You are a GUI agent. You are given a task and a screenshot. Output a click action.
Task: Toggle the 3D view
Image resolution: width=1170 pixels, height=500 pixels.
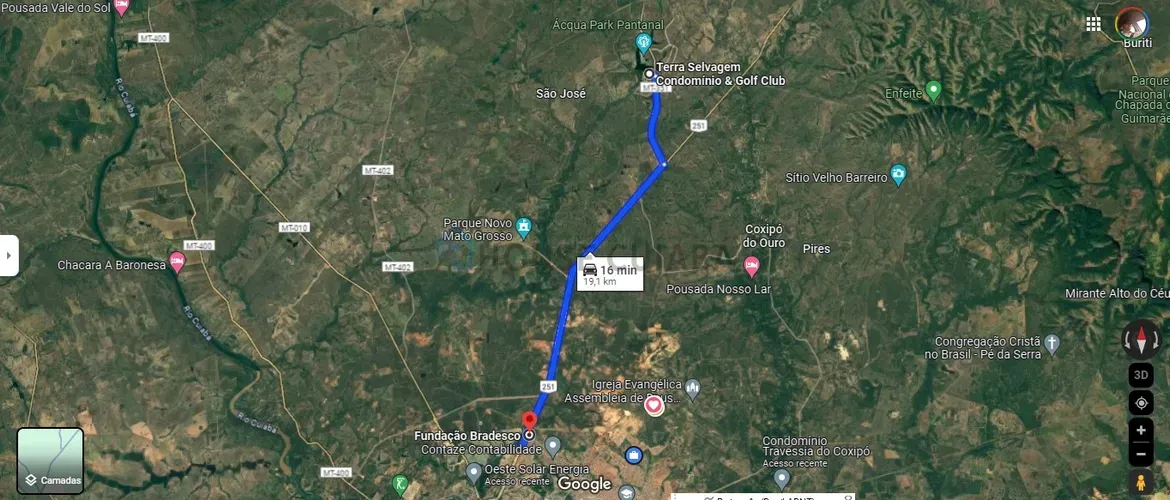1141,376
